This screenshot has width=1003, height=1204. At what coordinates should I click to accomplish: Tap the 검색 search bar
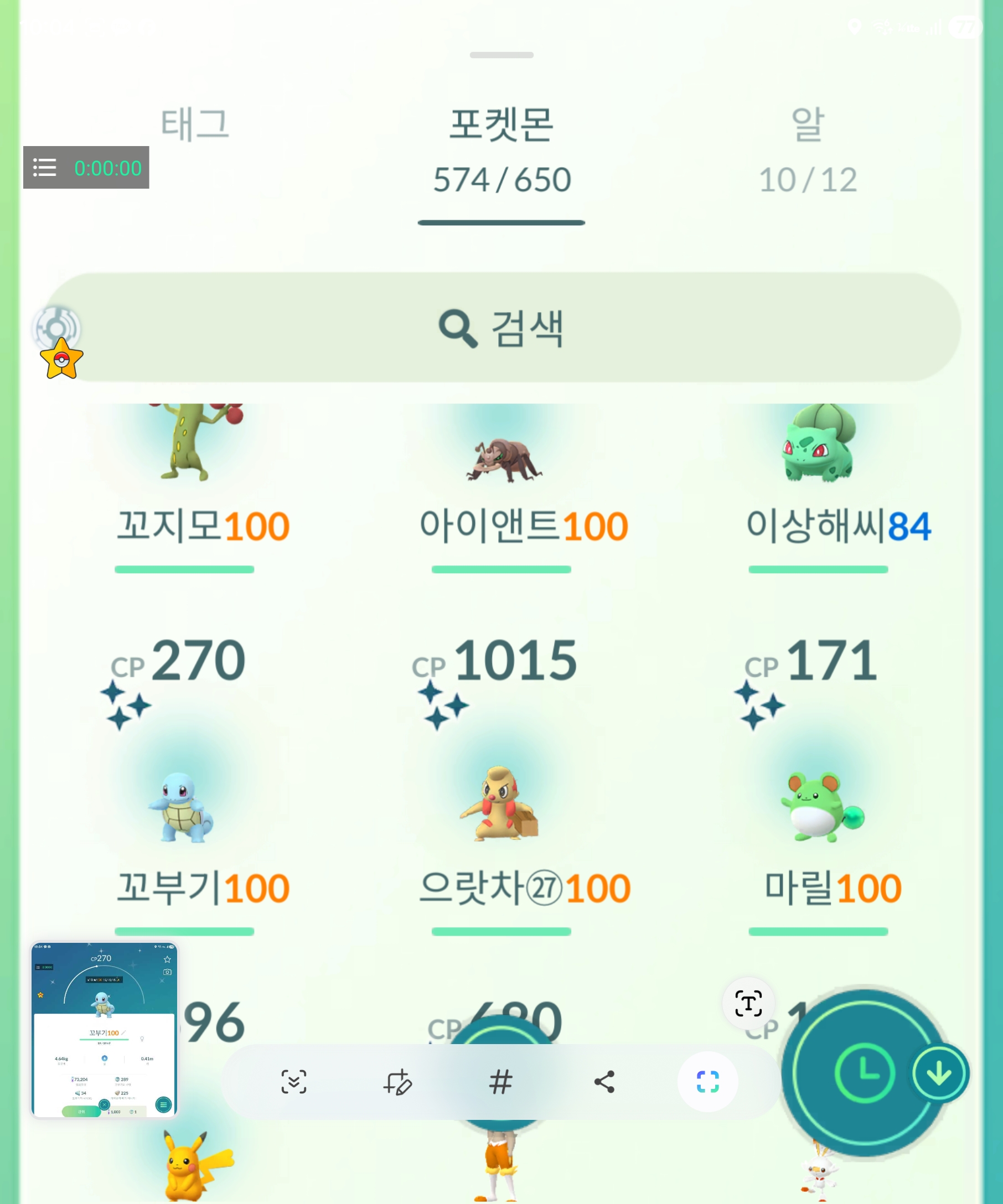501,328
